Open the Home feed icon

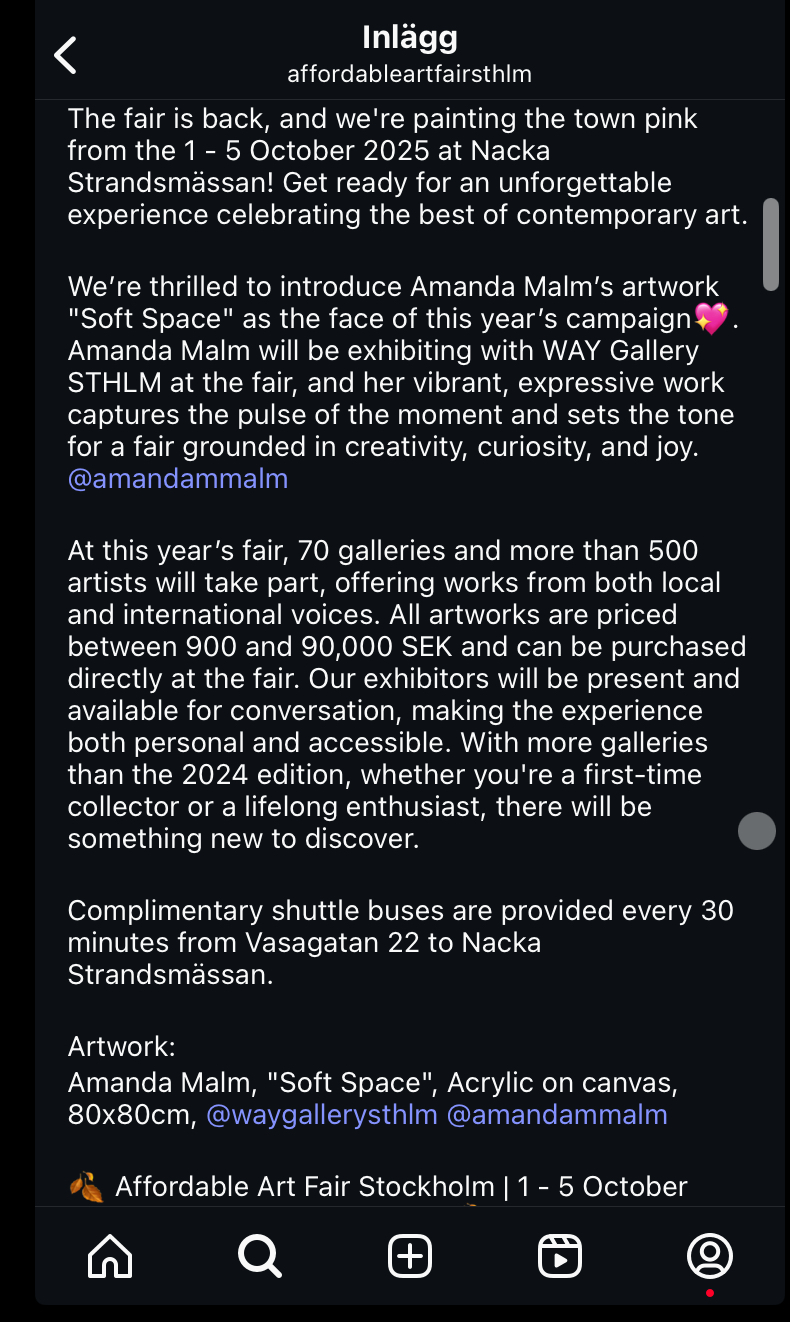click(x=109, y=1256)
